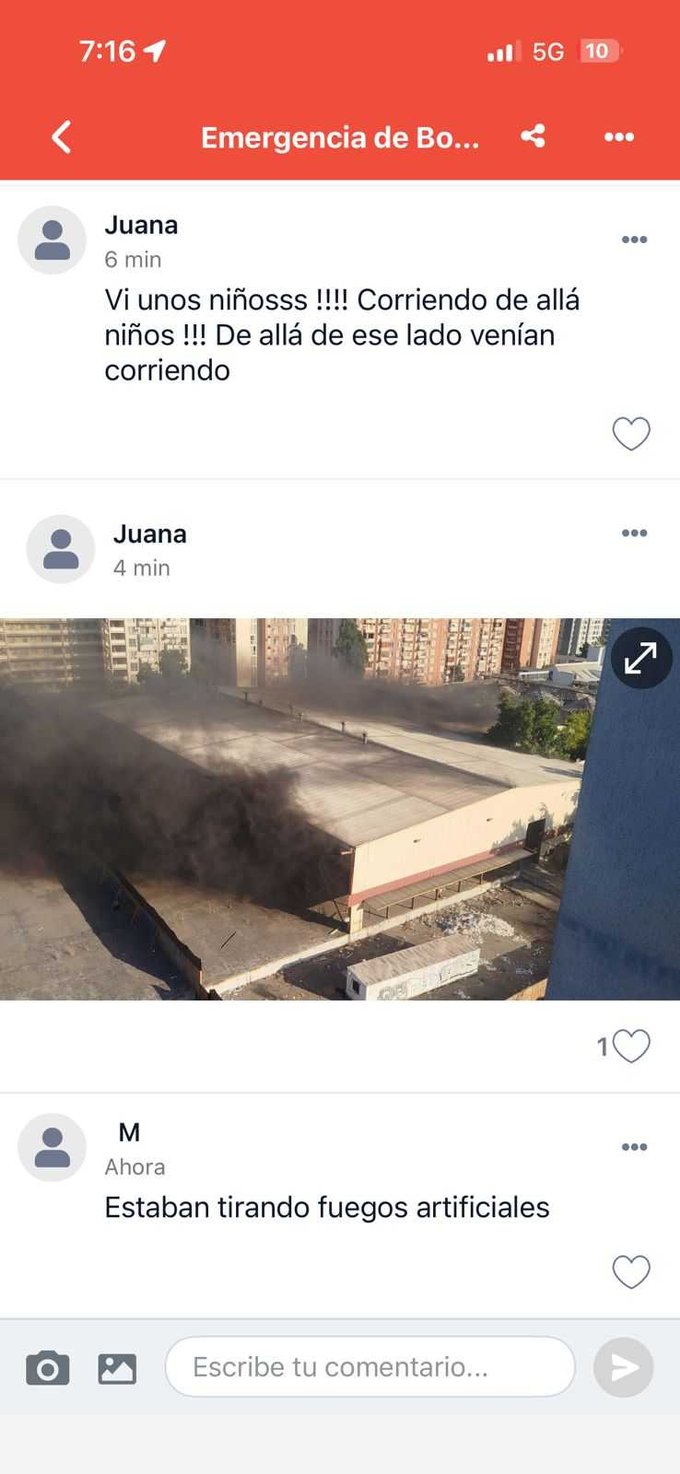Open the header overflow menu

click(x=619, y=137)
